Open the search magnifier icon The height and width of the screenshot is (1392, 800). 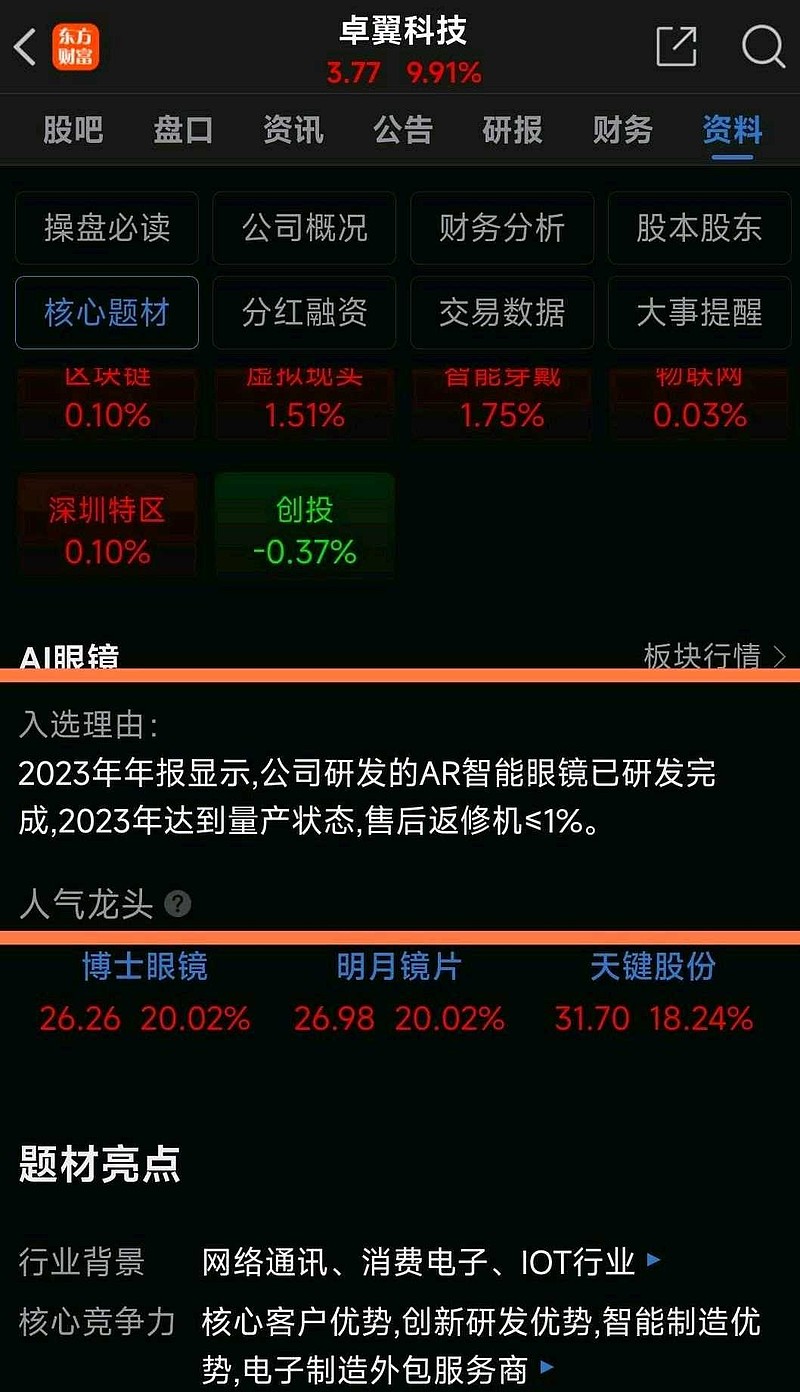(x=763, y=46)
